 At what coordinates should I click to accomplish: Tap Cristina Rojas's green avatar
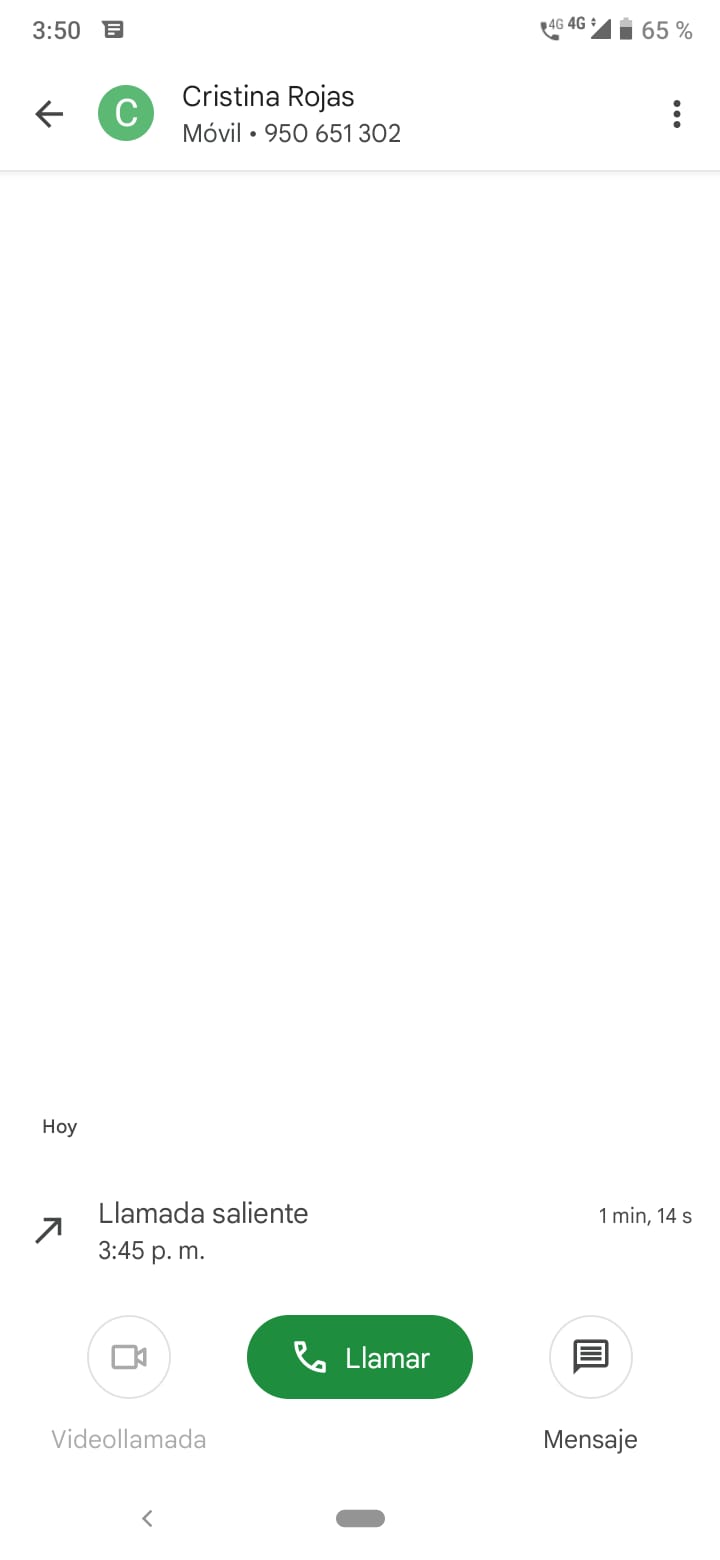tap(126, 114)
